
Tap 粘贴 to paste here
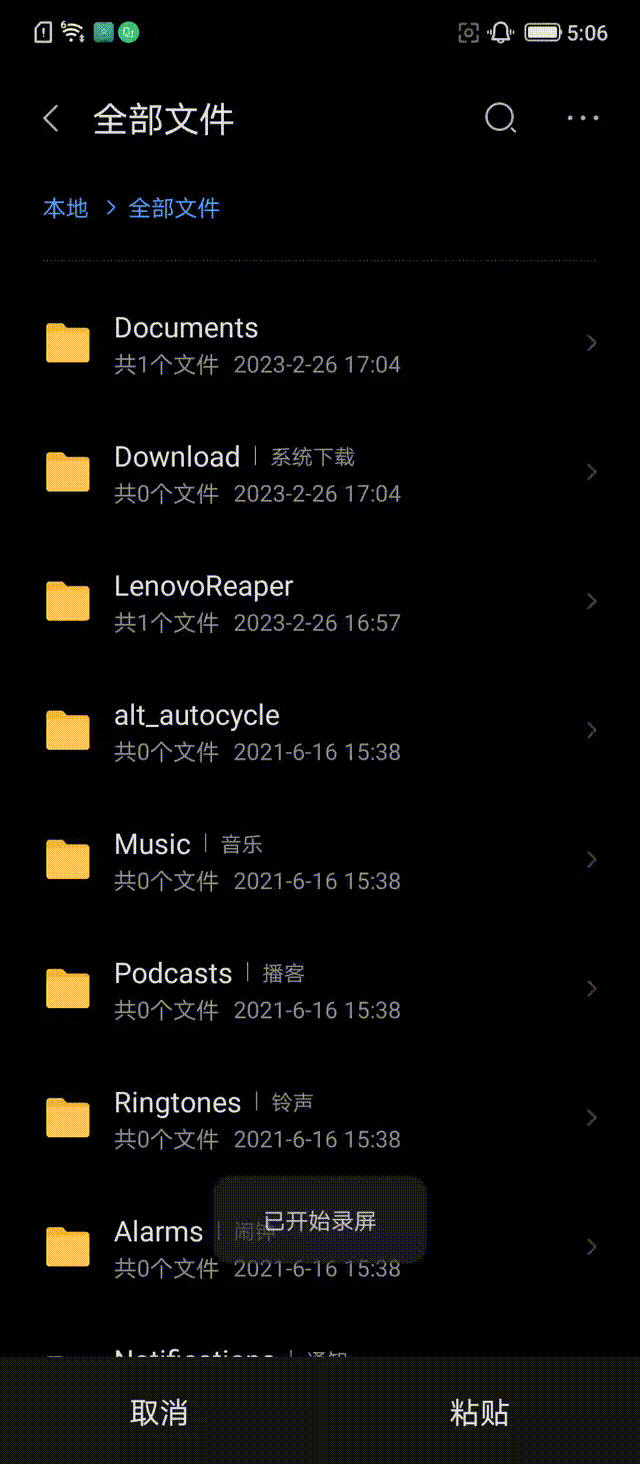coord(479,1412)
